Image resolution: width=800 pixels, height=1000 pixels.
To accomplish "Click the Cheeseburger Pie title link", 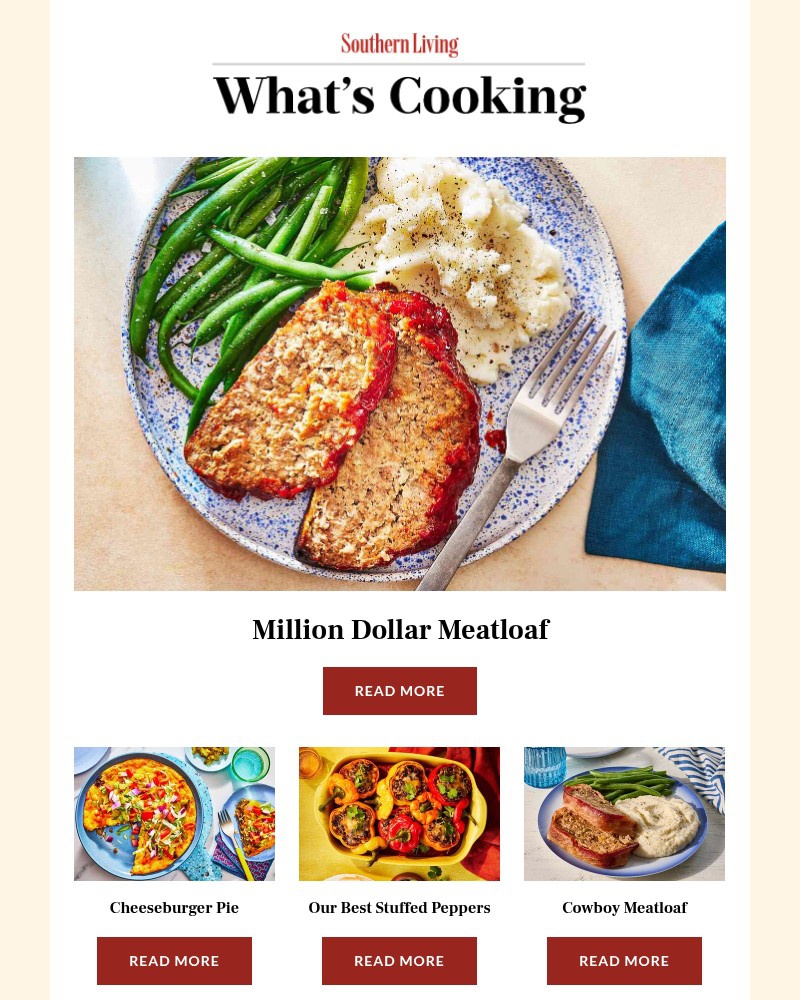I will (x=174, y=908).
